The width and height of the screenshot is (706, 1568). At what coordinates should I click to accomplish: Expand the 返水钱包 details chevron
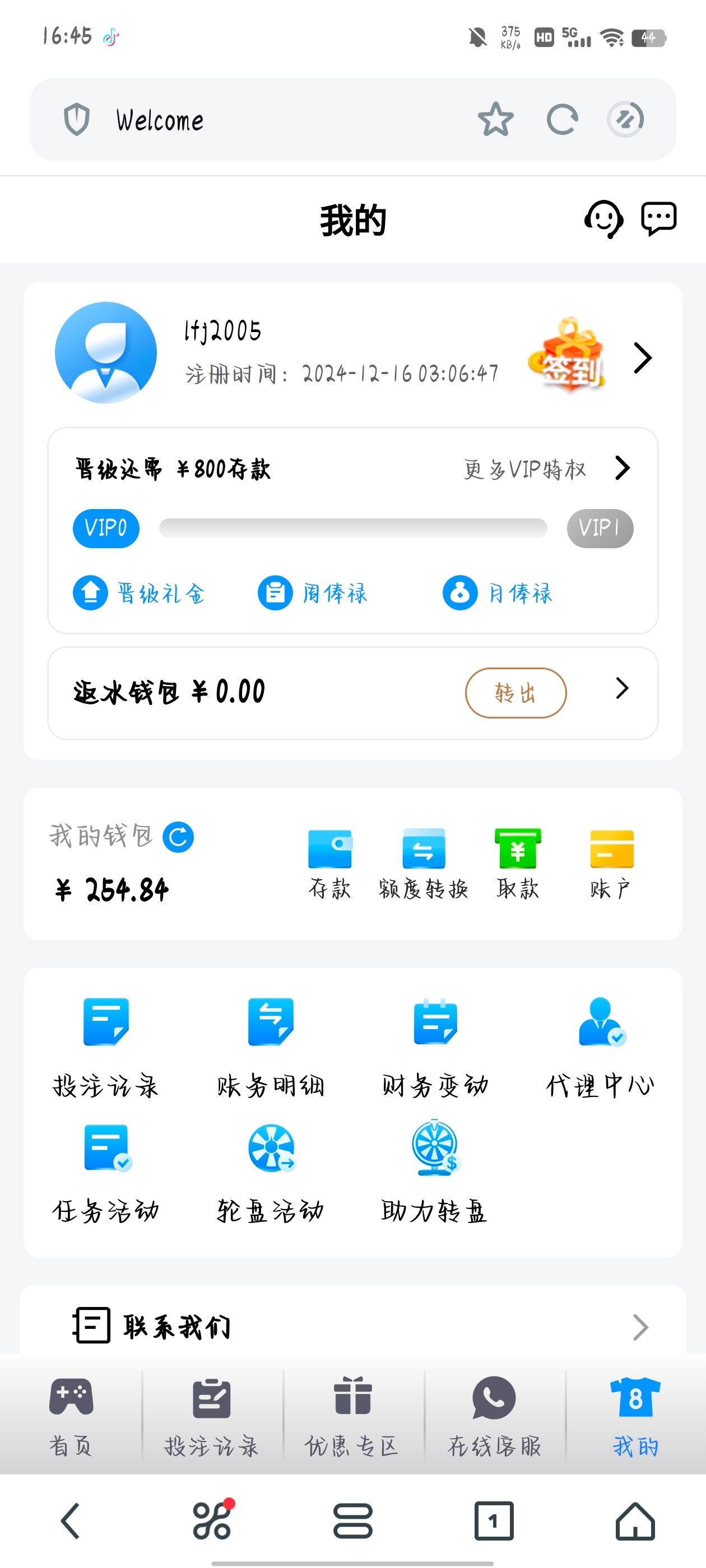point(622,689)
